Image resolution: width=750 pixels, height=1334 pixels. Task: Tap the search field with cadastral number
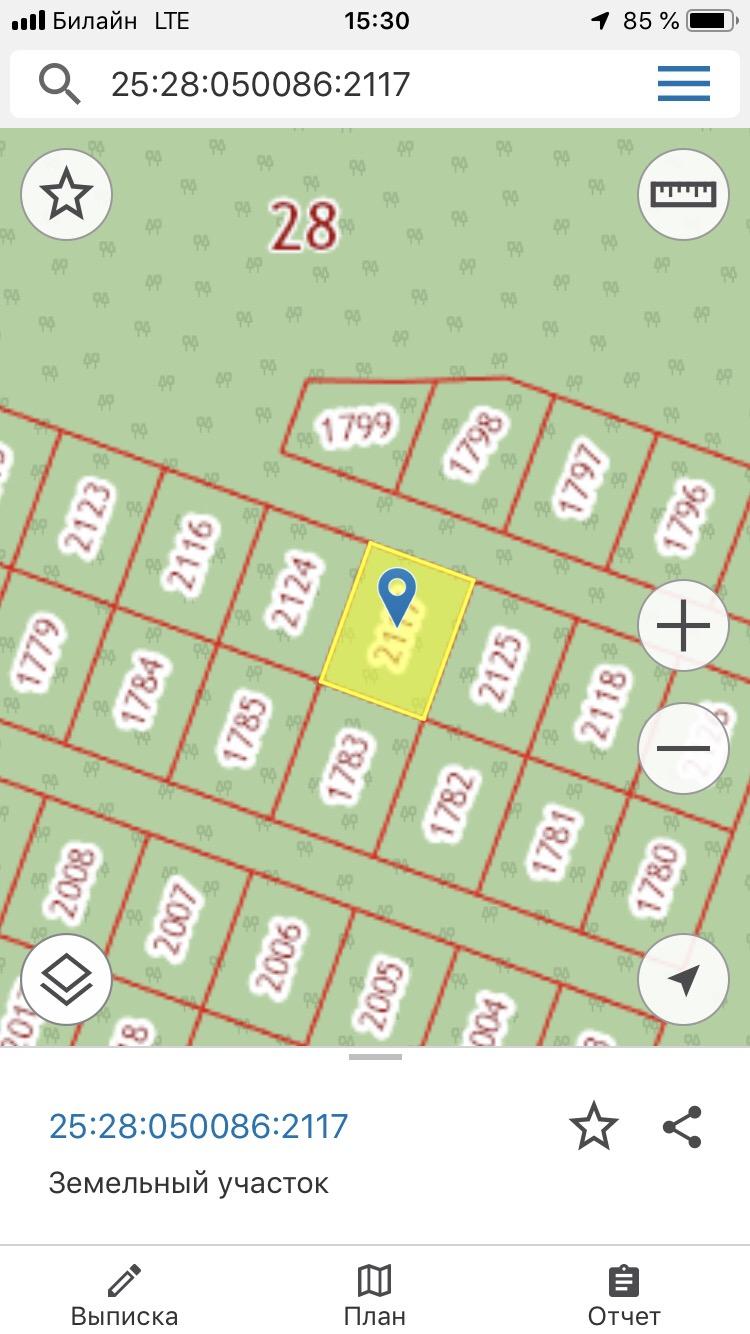330,84
